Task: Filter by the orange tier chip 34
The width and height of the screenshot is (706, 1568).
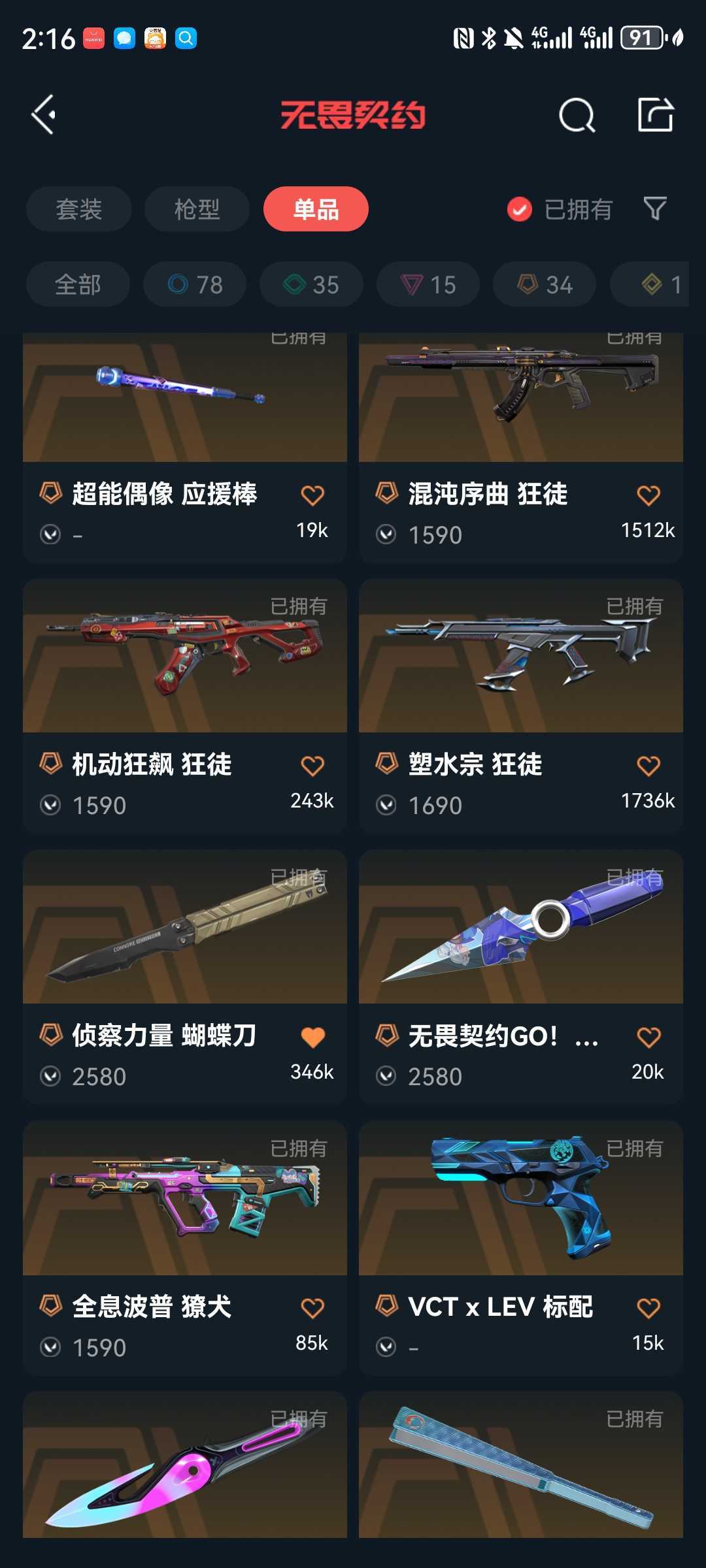Action: click(x=545, y=284)
